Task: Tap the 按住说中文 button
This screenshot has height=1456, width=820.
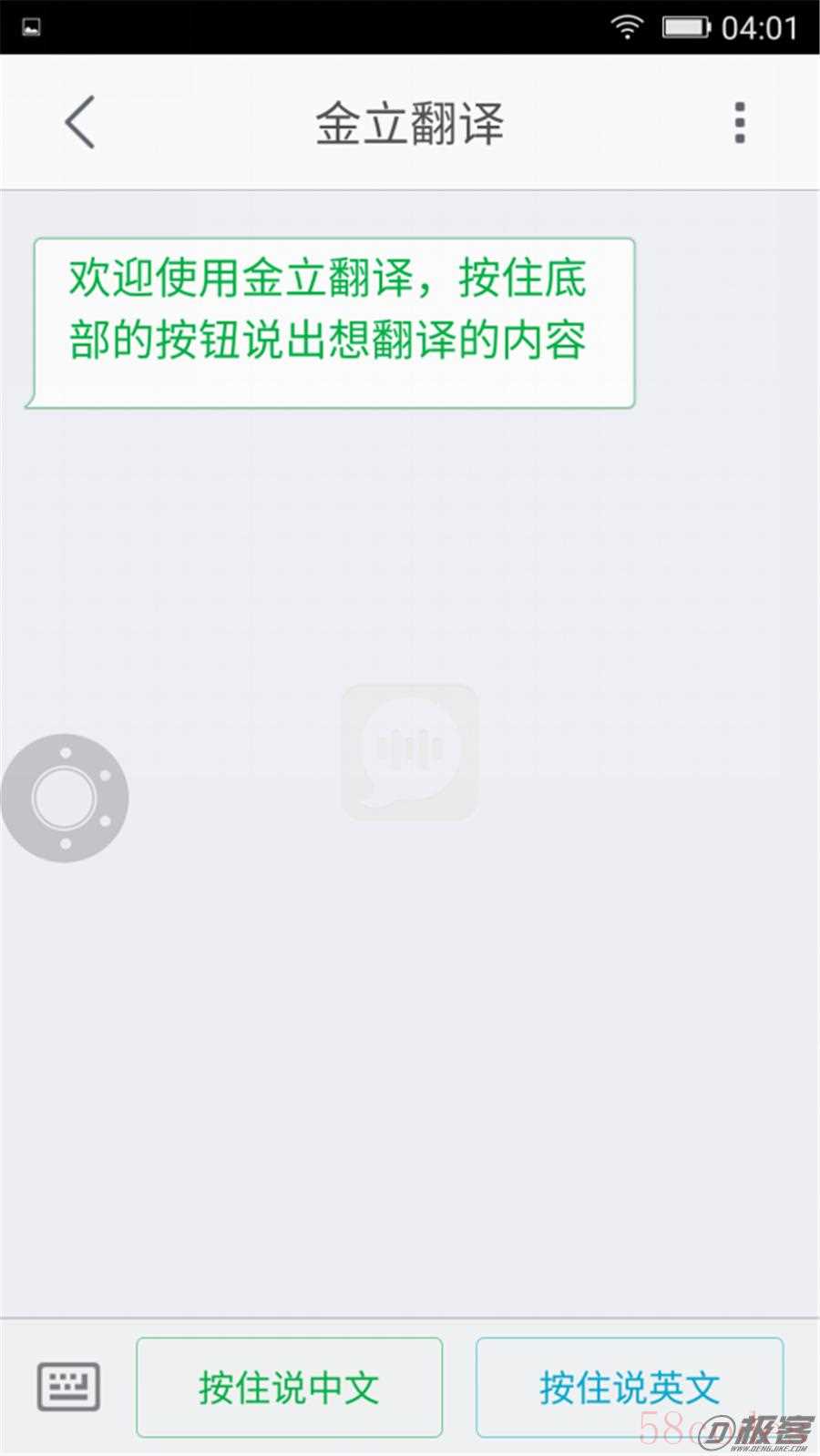Action: [x=289, y=1387]
